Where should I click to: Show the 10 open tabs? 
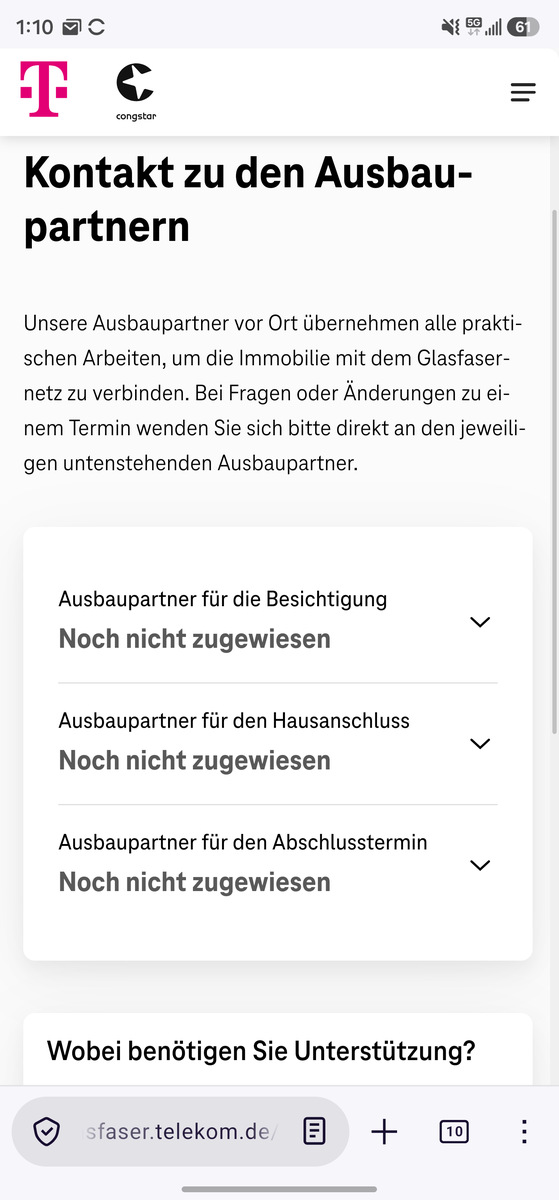(454, 1132)
